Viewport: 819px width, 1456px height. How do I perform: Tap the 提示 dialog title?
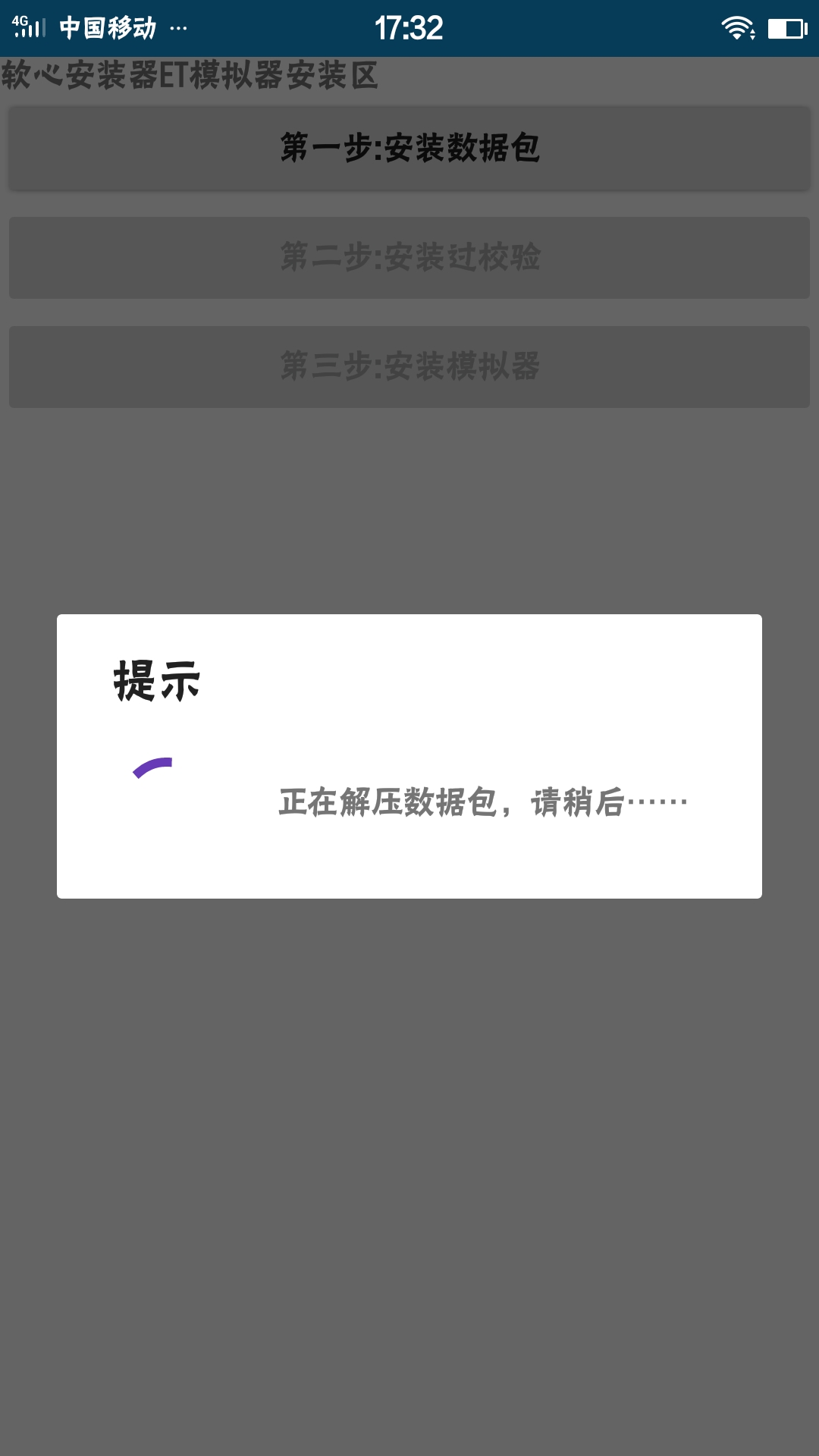155,682
